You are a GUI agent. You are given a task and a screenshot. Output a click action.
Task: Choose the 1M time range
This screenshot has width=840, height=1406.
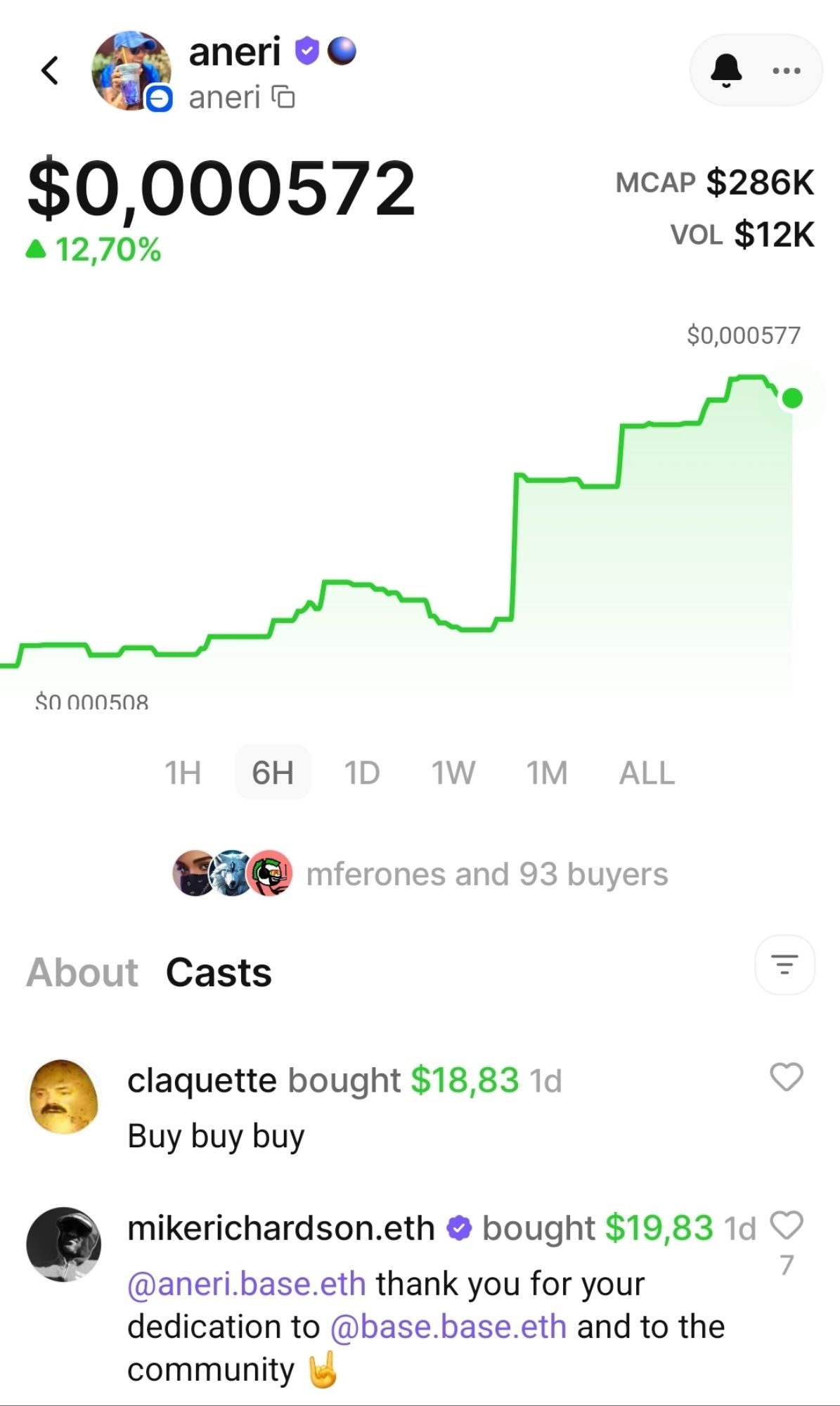tap(547, 773)
